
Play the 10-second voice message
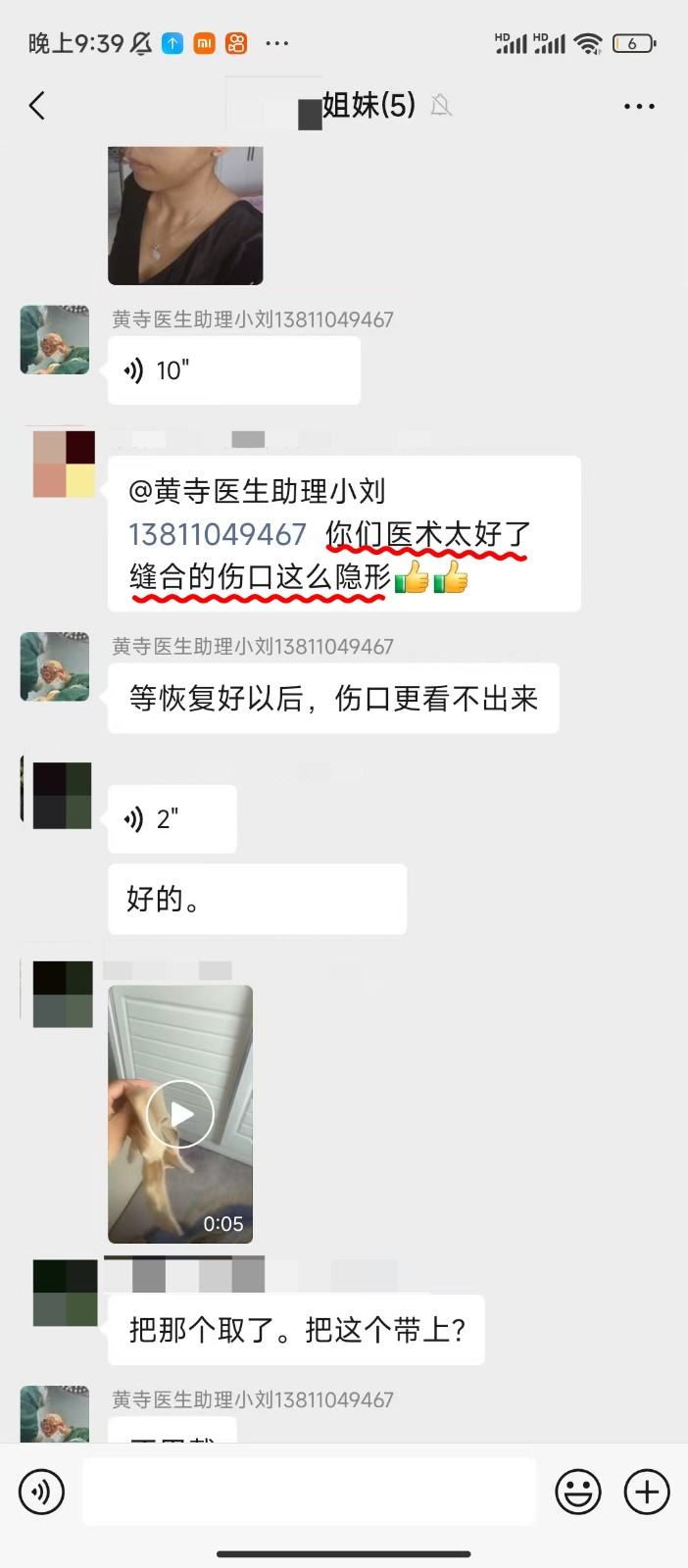click(x=233, y=370)
